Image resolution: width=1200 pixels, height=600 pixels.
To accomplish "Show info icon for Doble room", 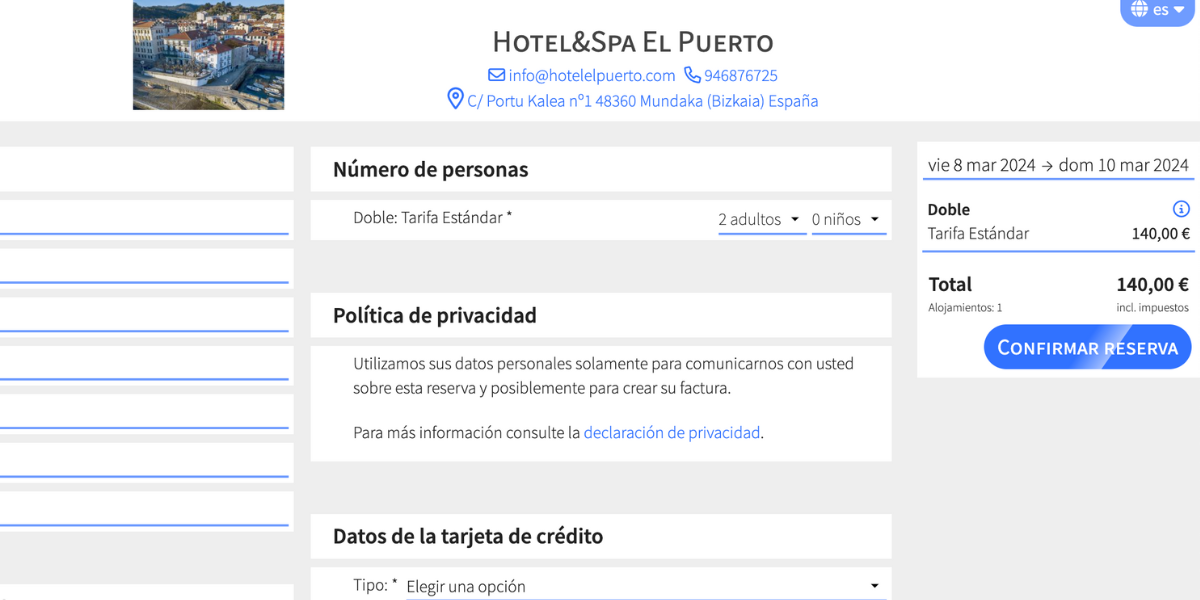I will point(1181,209).
